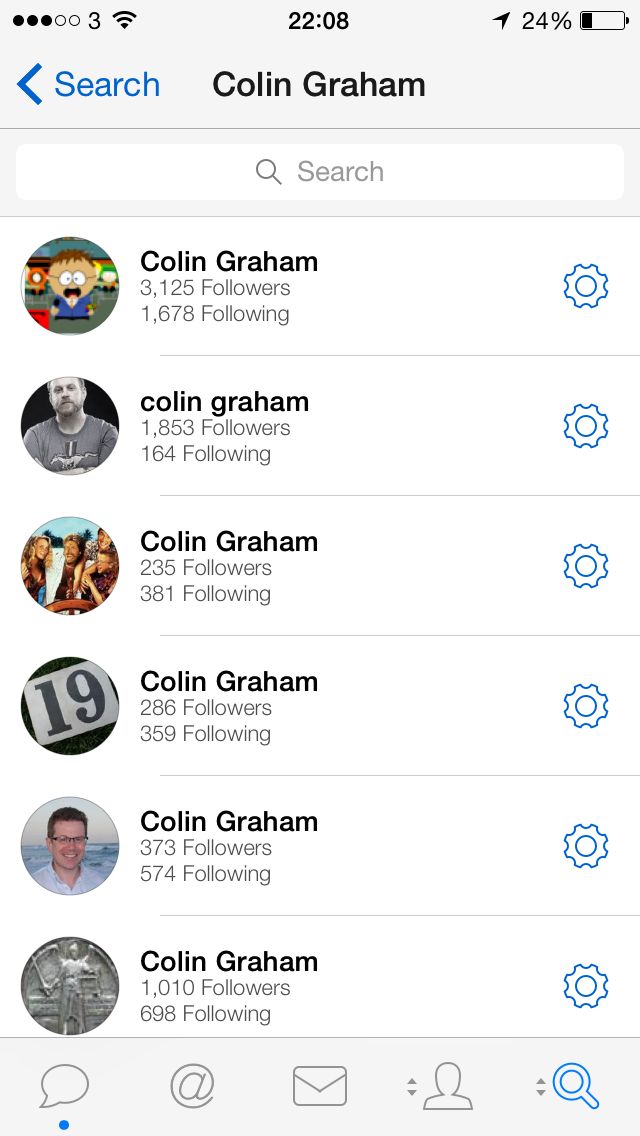The width and height of the screenshot is (640, 1136).
Task: Switch to the messages envelope tab
Action: click(320, 1087)
